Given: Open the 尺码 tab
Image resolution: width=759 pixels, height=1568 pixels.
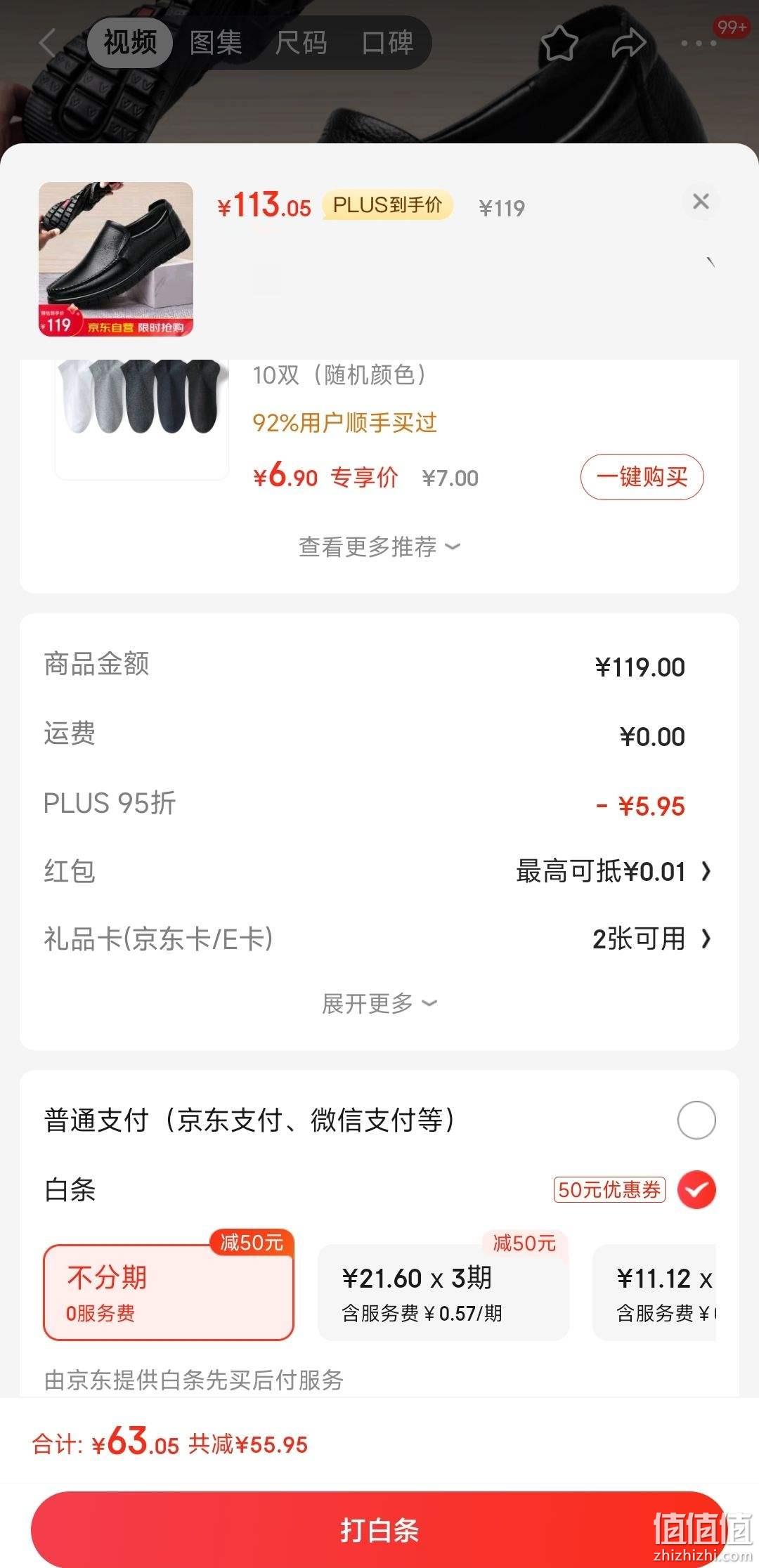Looking at the screenshot, I should pyautogui.click(x=301, y=43).
